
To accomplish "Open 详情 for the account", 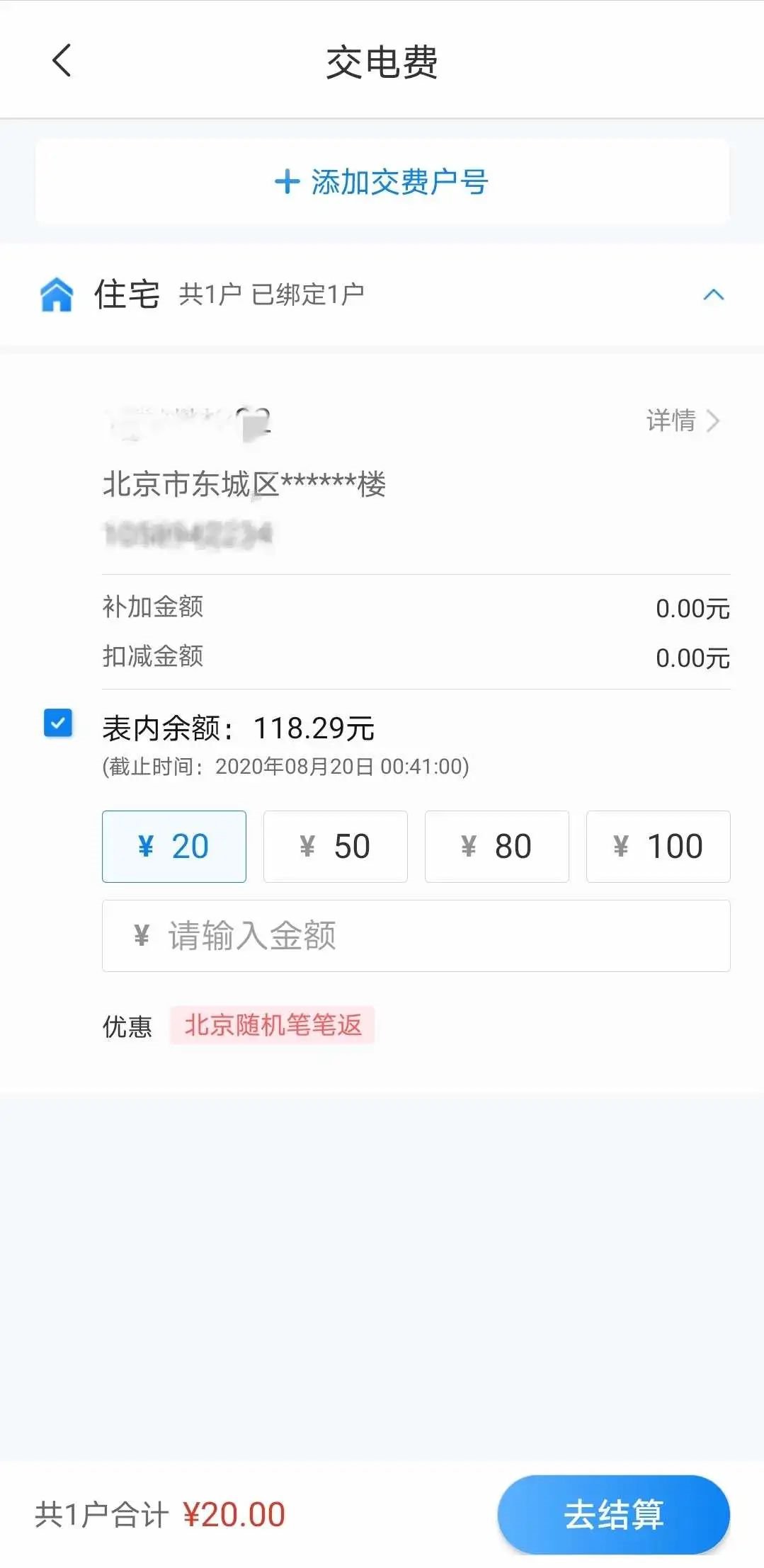I will (683, 420).
